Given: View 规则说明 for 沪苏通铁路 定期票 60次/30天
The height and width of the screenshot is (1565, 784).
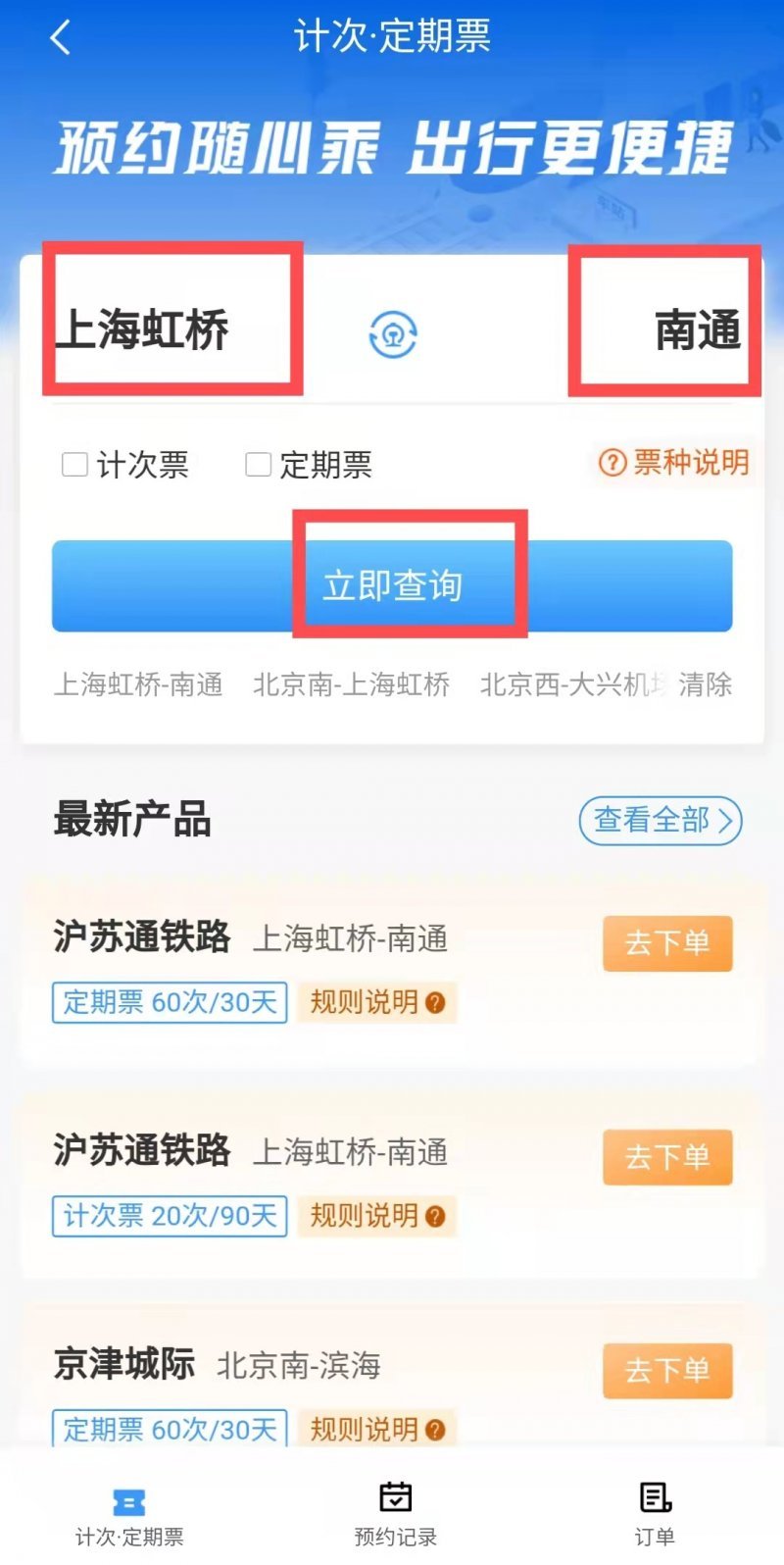Looking at the screenshot, I should point(376,1002).
